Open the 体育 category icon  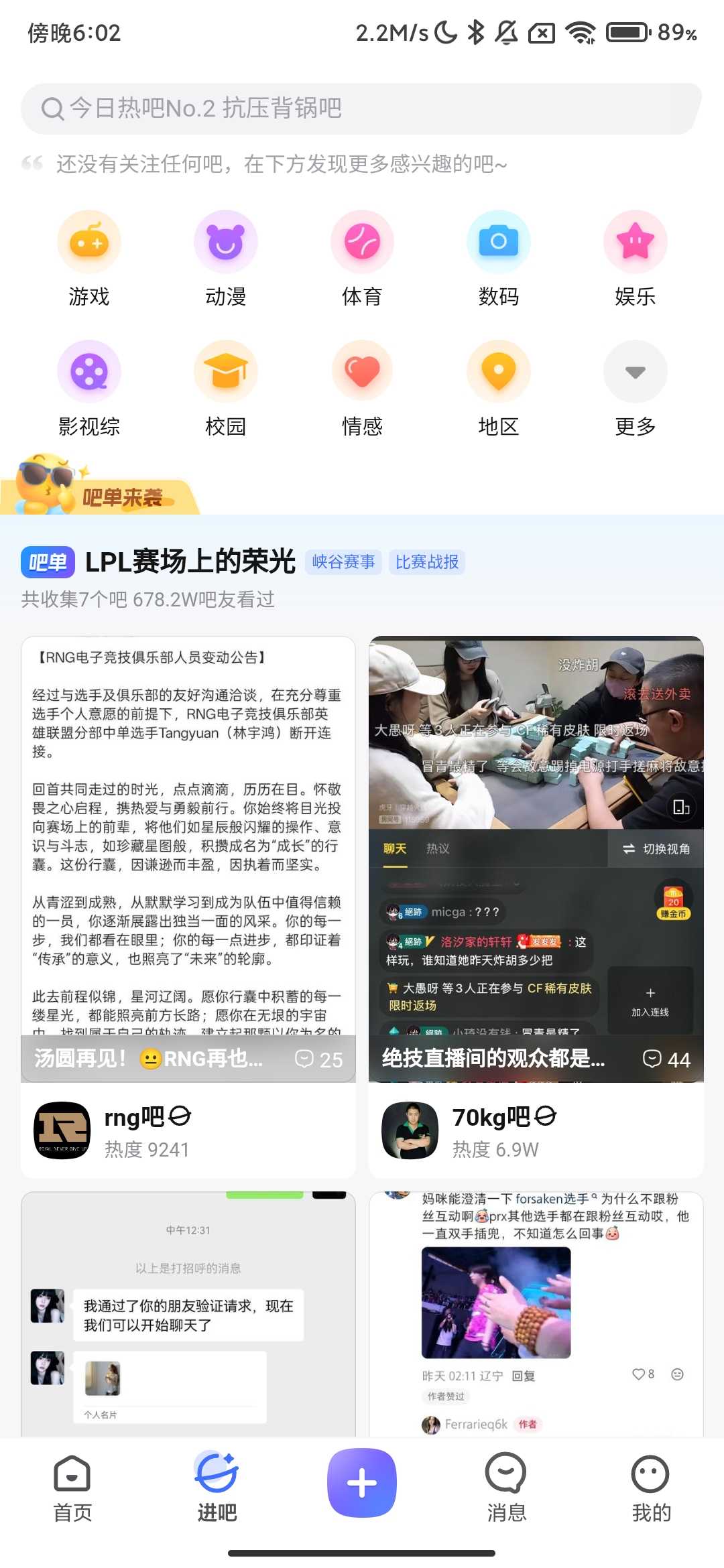coord(362,243)
